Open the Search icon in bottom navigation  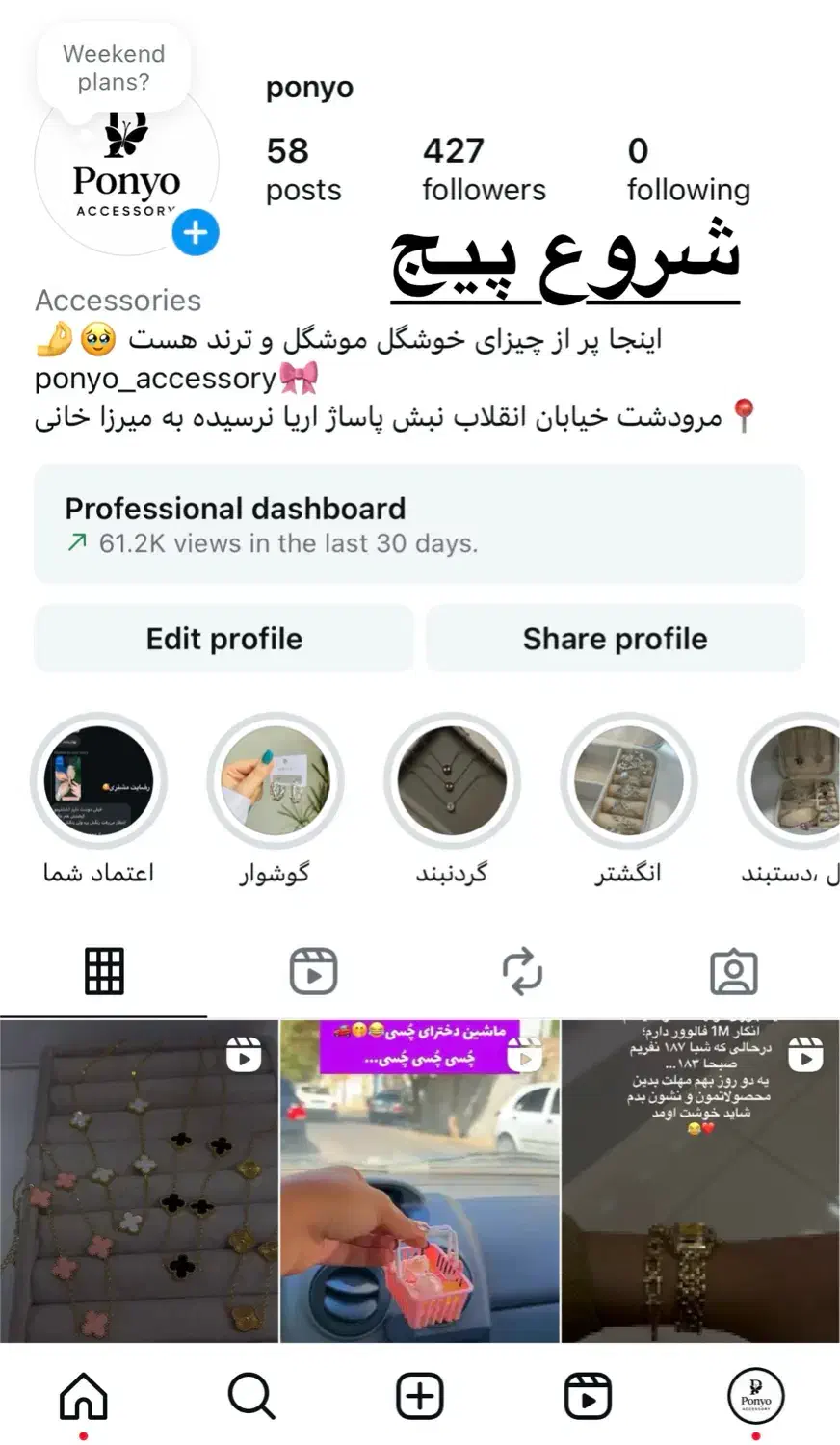[x=250, y=1394]
